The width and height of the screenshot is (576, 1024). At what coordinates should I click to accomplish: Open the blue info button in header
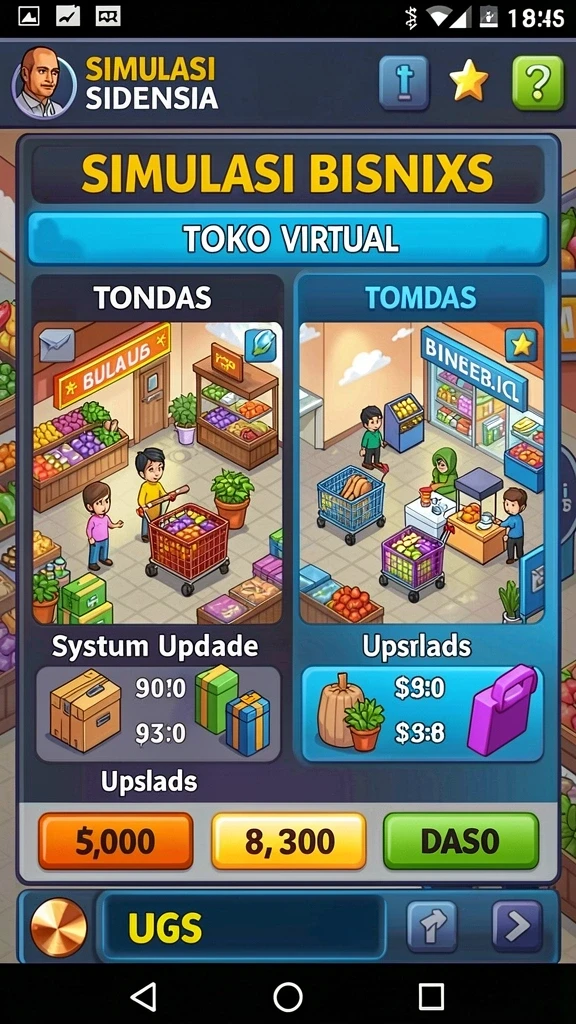404,83
